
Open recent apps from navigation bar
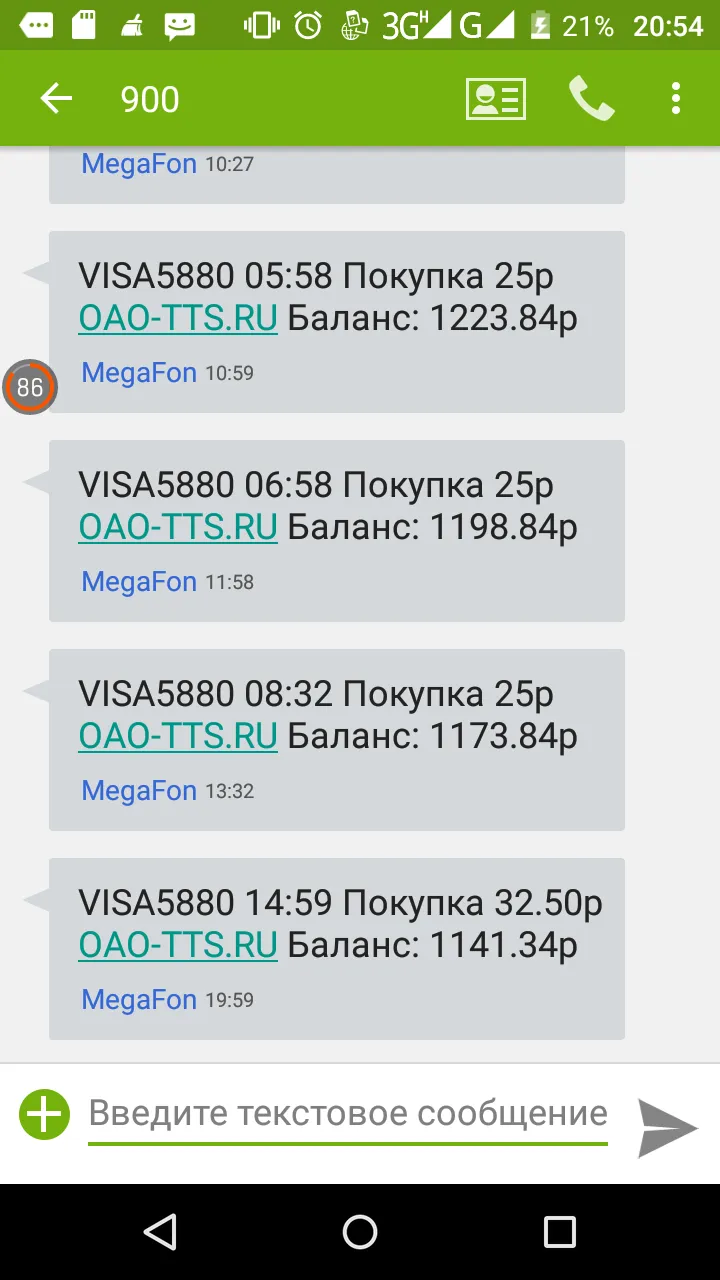pos(560,1232)
